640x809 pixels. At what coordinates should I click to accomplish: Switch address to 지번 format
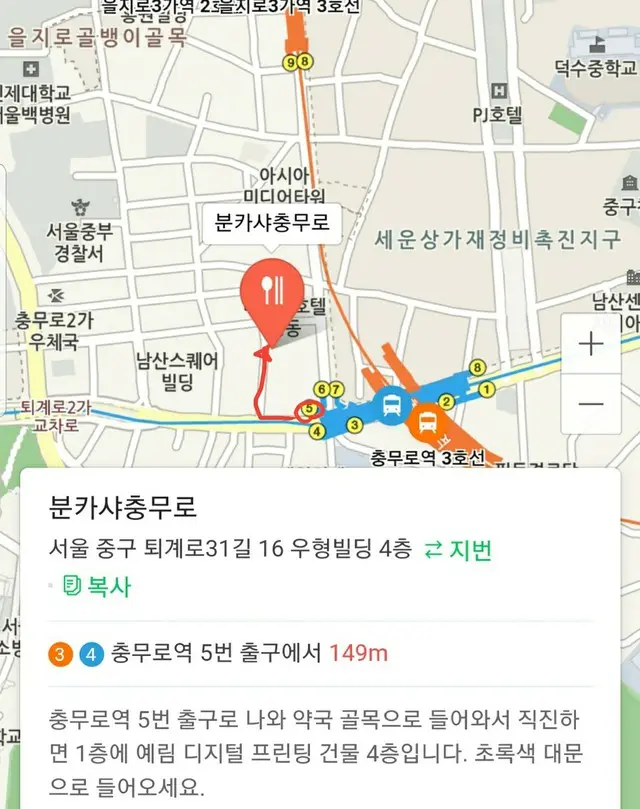[458, 549]
